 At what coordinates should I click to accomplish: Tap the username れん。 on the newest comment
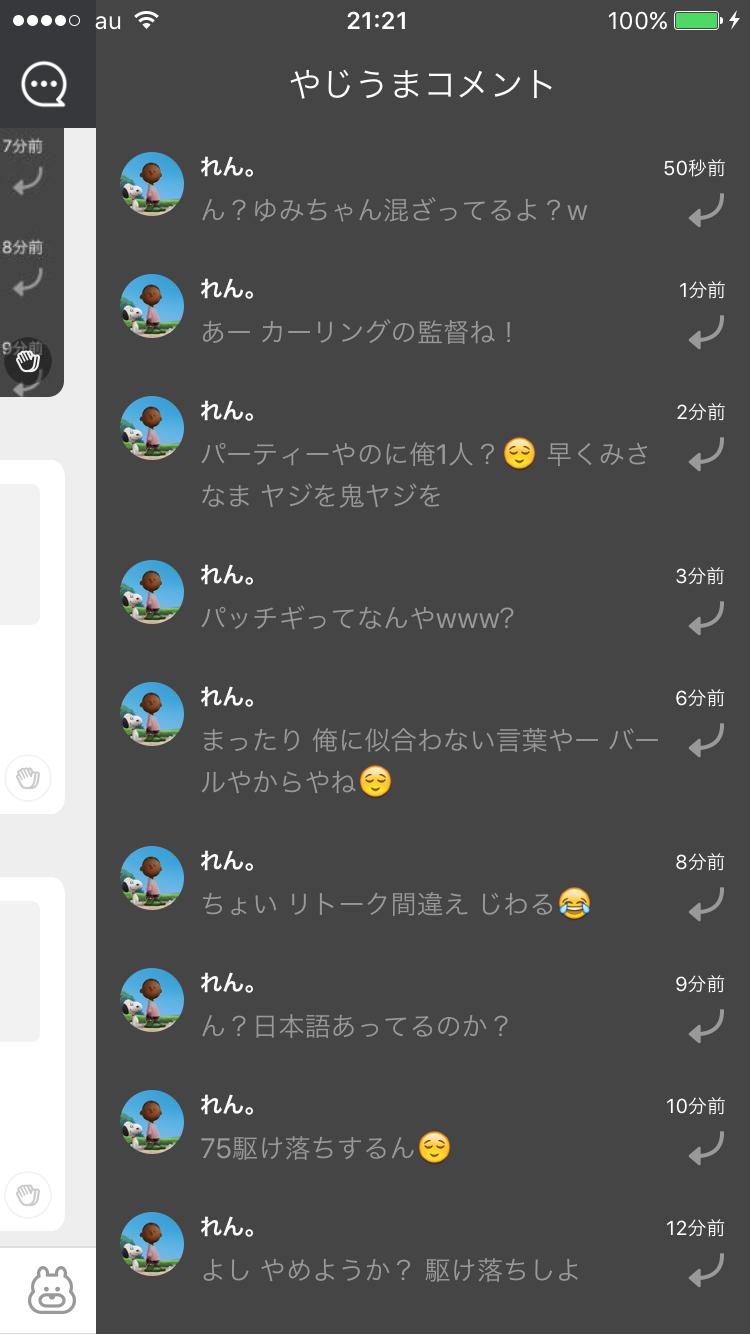[227, 167]
